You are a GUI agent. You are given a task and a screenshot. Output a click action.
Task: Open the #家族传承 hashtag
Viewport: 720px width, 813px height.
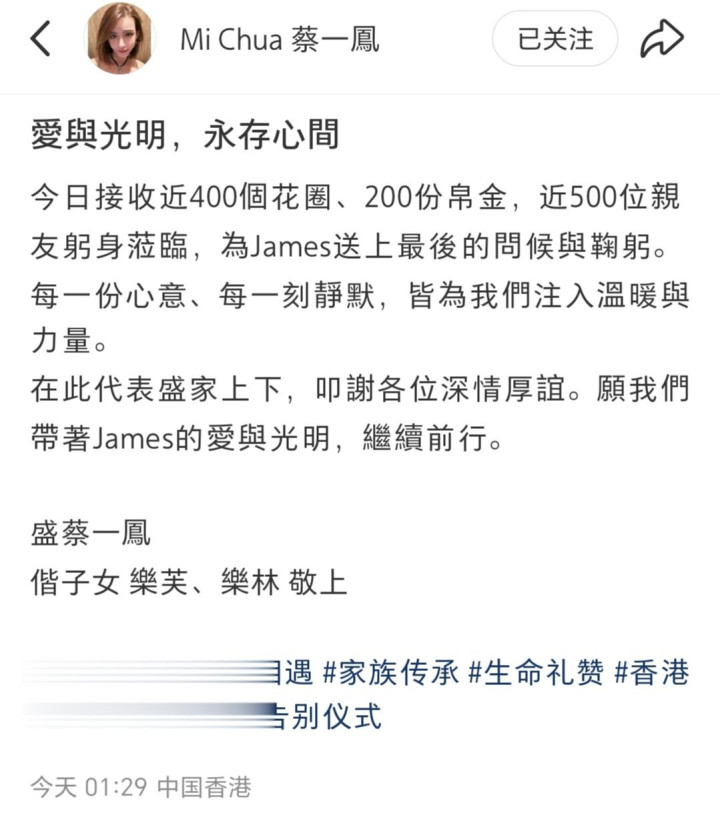tap(391, 673)
